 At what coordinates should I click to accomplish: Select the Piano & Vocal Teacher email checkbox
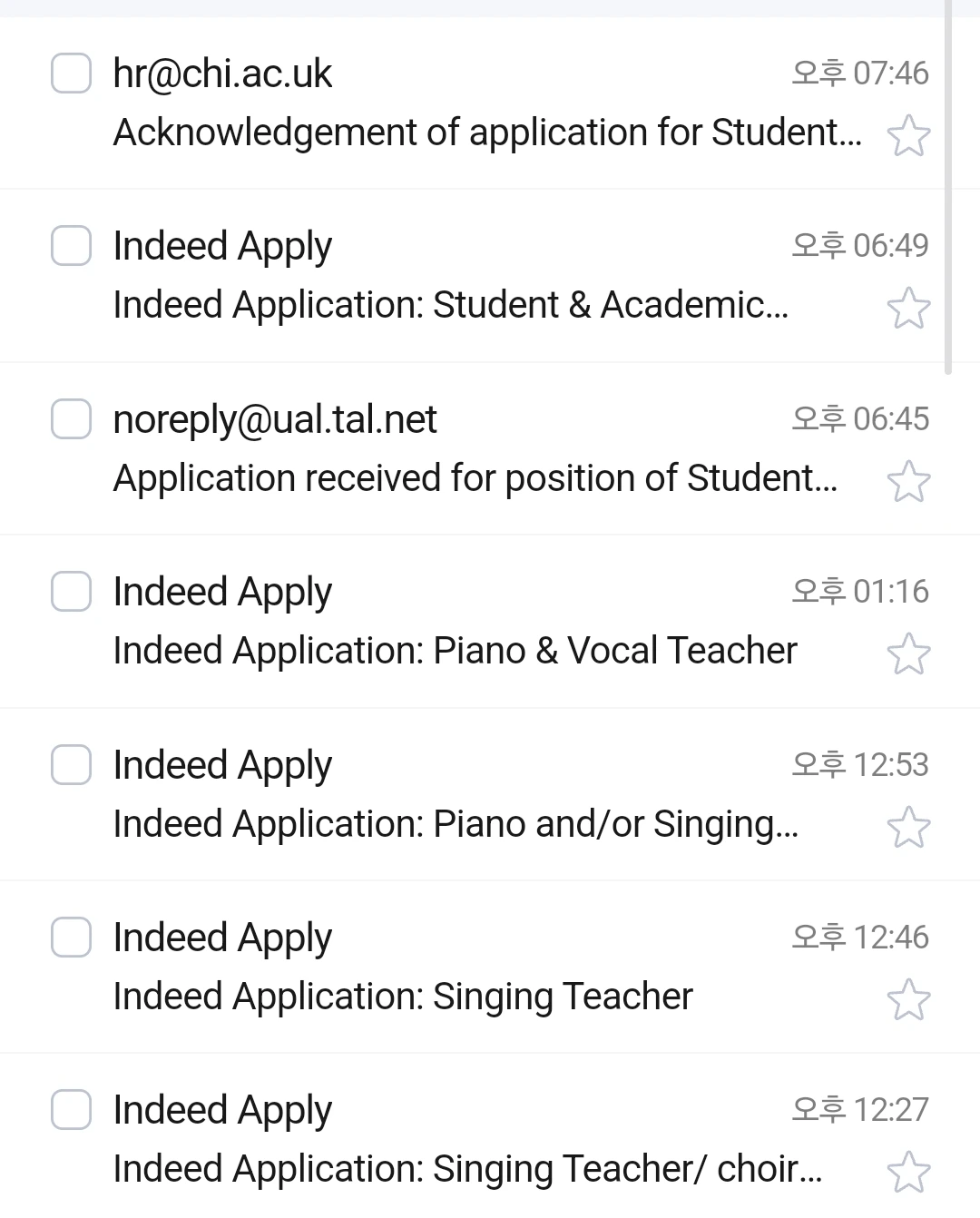coord(71,592)
